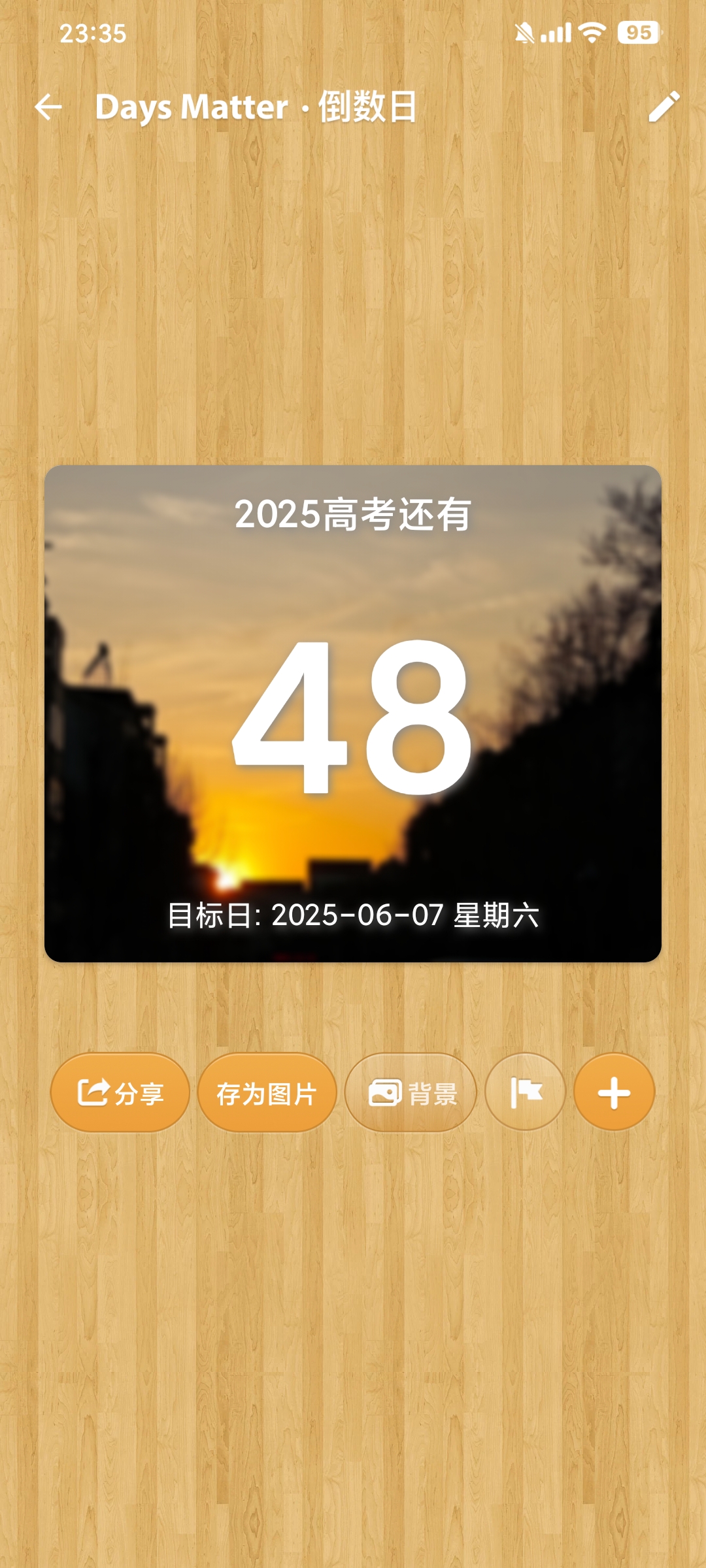Save the card using 存为图片
Screen dimensions: 706x1568
tap(267, 1092)
